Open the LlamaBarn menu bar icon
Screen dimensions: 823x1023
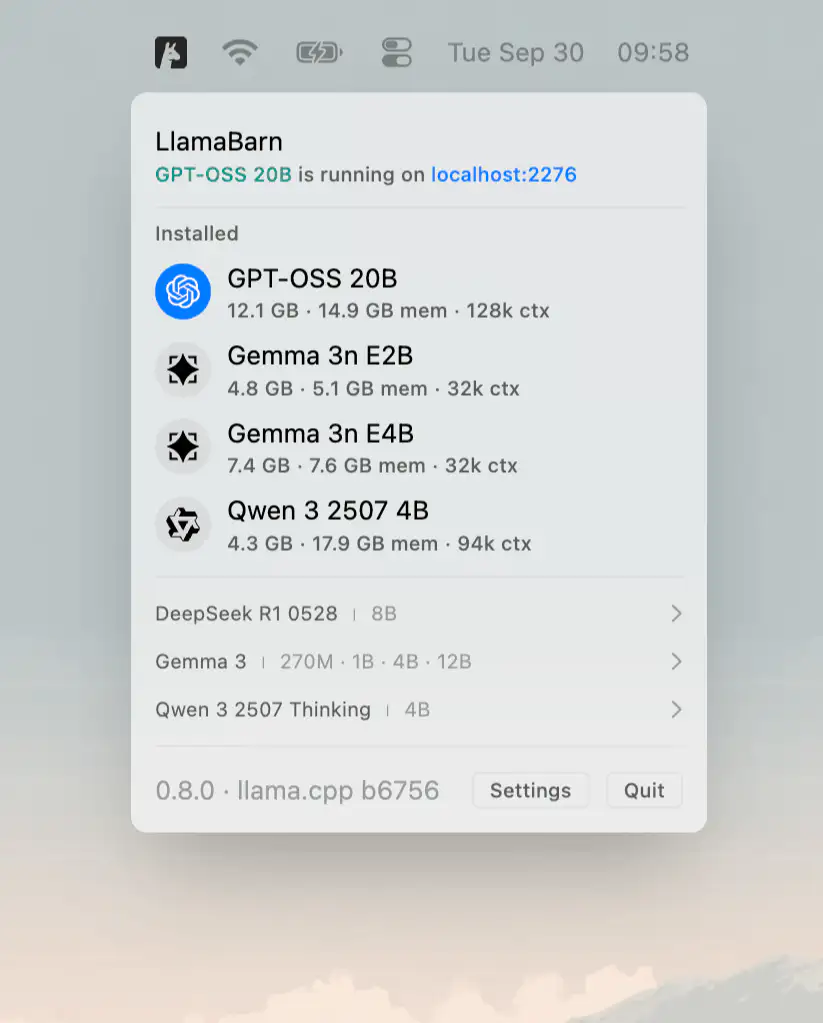(x=171, y=52)
